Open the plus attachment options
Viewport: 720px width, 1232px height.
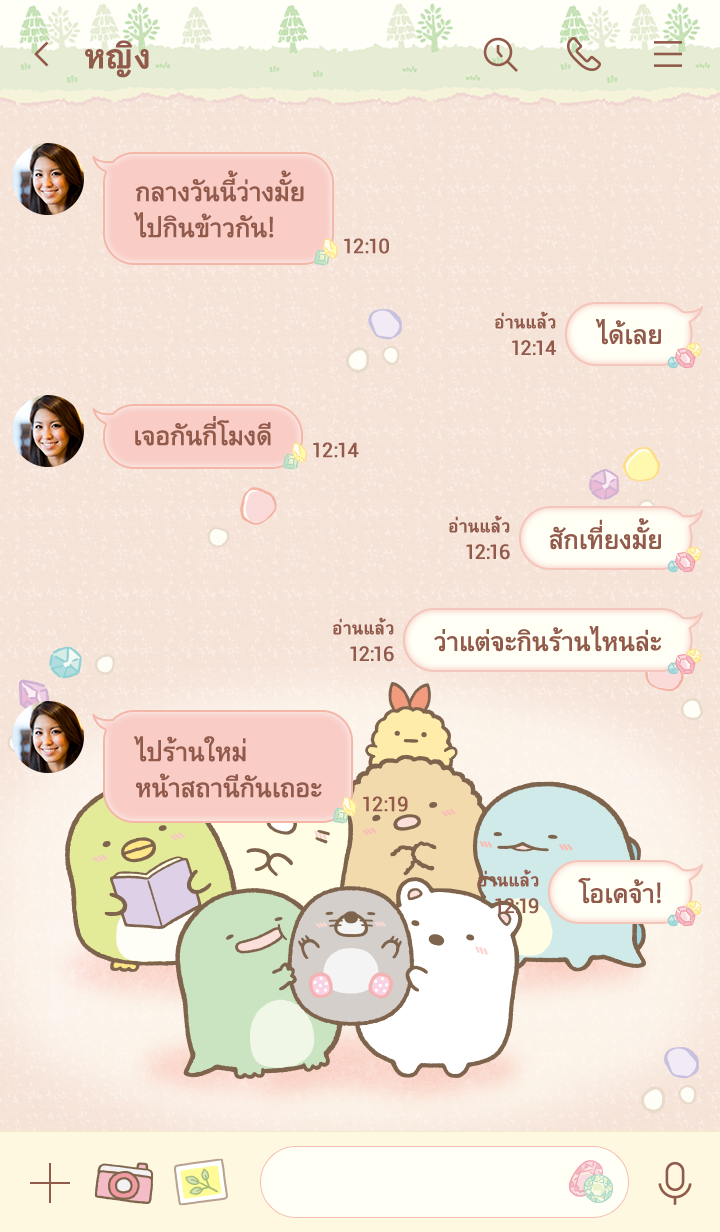pyautogui.click(x=50, y=1183)
